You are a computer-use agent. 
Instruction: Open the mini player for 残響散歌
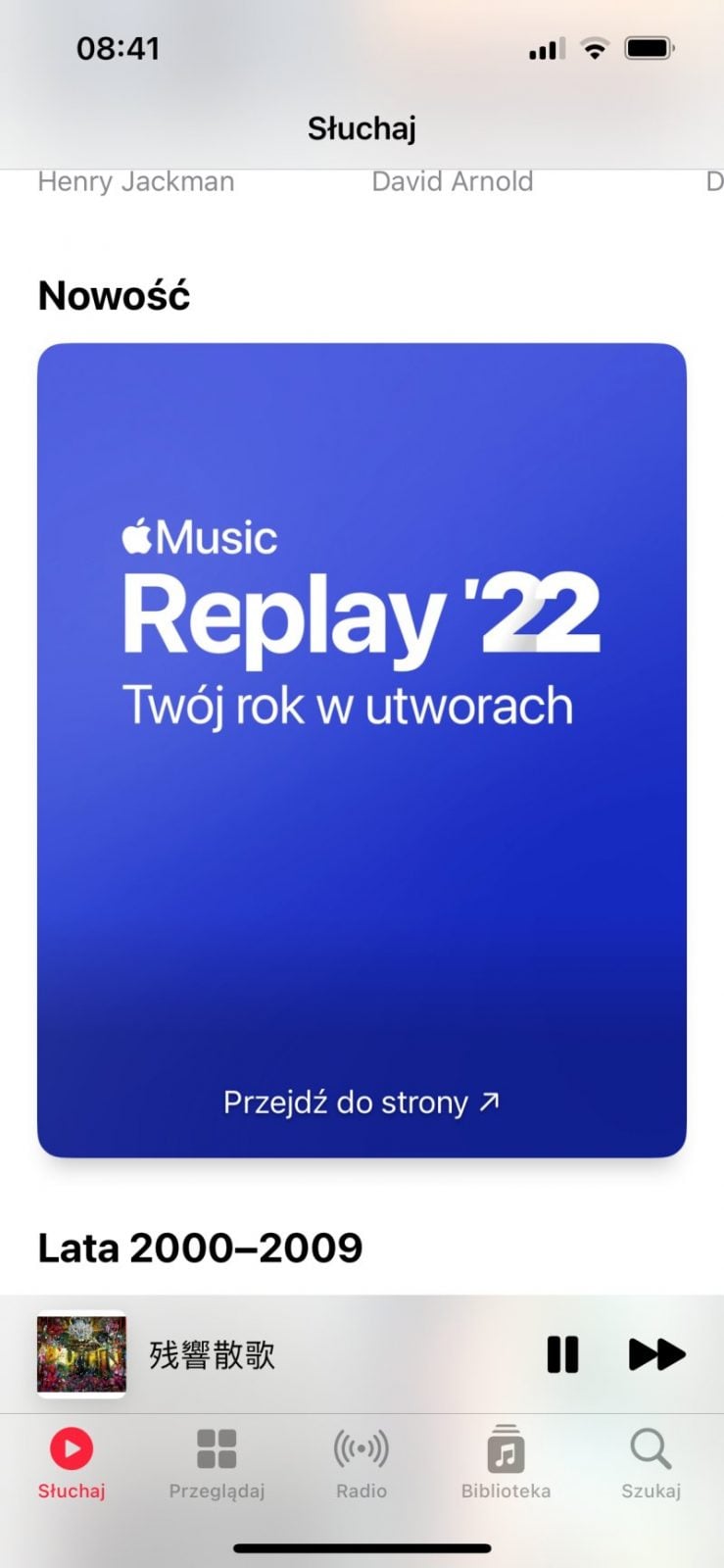(x=245, y=1354)
